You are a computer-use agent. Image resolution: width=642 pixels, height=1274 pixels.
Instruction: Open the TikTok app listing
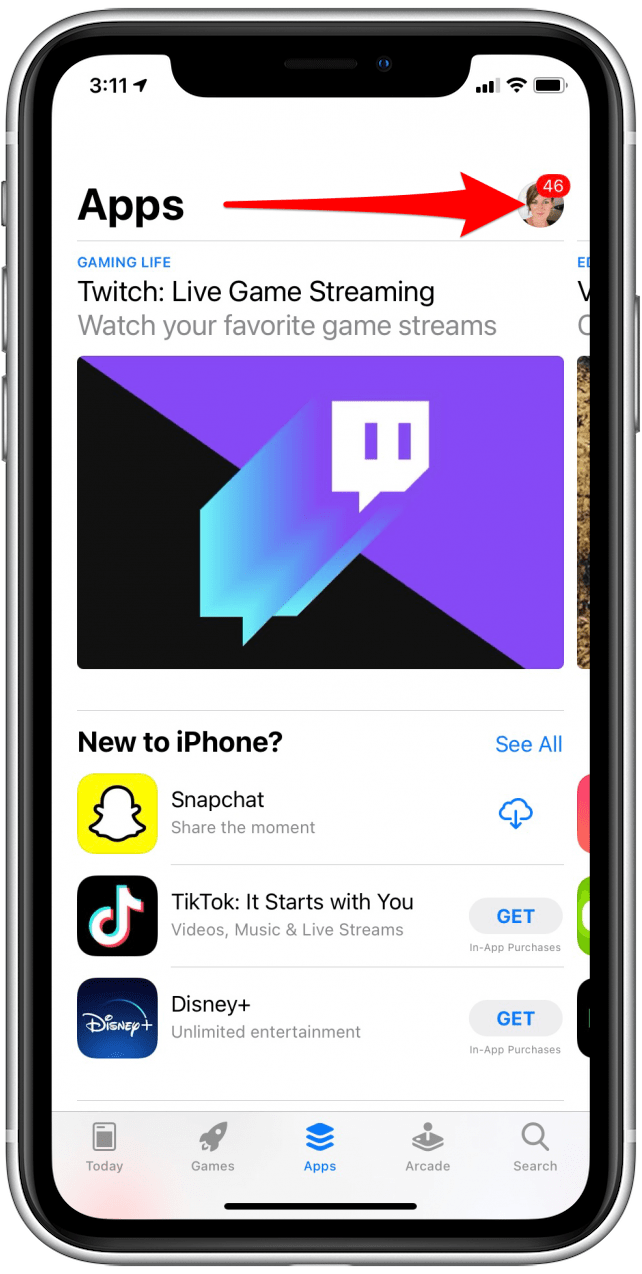click(x=117, y=916)
